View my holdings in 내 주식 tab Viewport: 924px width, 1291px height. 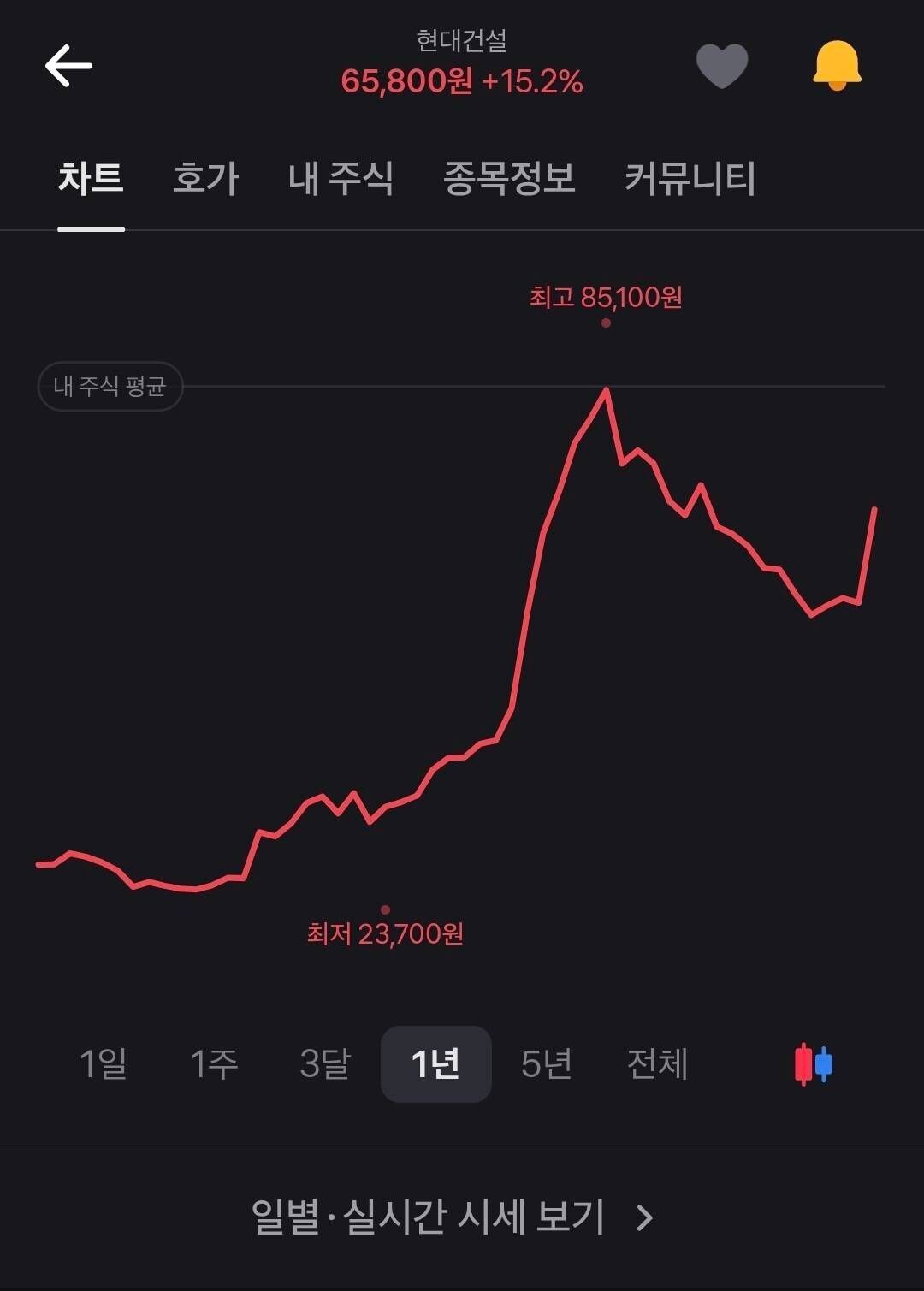tap(342, 180)
